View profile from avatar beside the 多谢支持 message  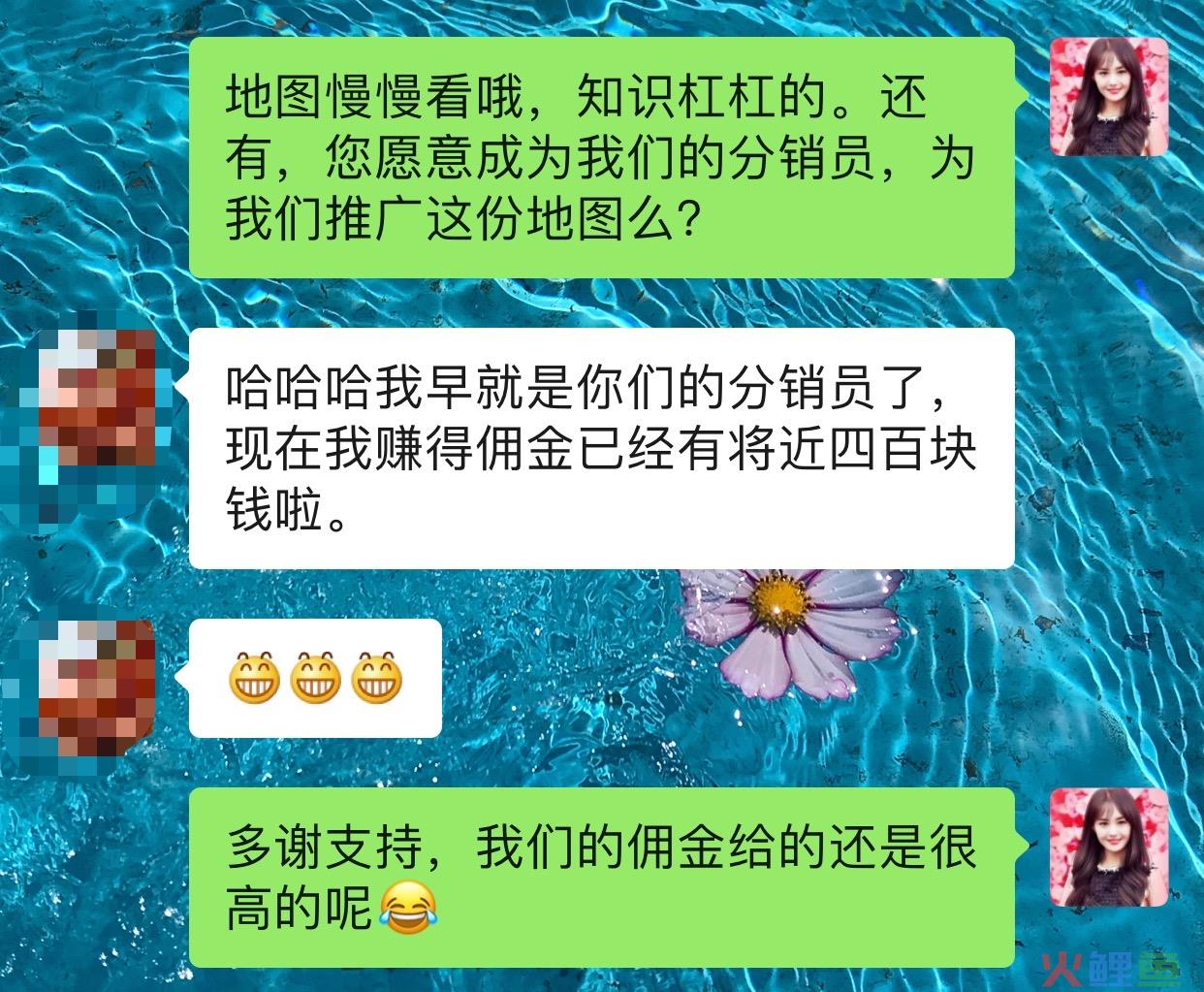point(1109,847)
